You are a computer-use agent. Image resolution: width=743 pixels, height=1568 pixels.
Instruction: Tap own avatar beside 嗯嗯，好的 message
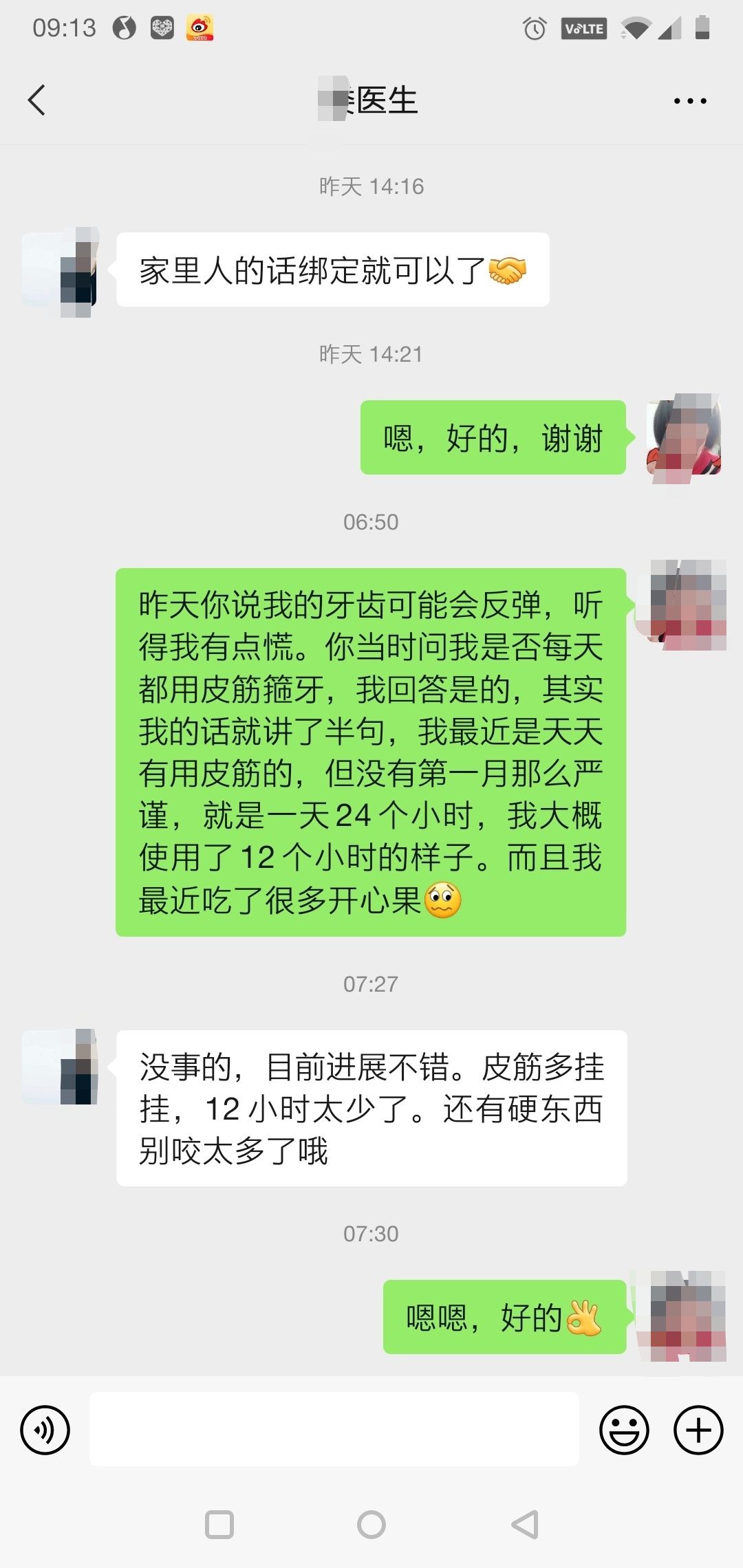point(683,1316)
